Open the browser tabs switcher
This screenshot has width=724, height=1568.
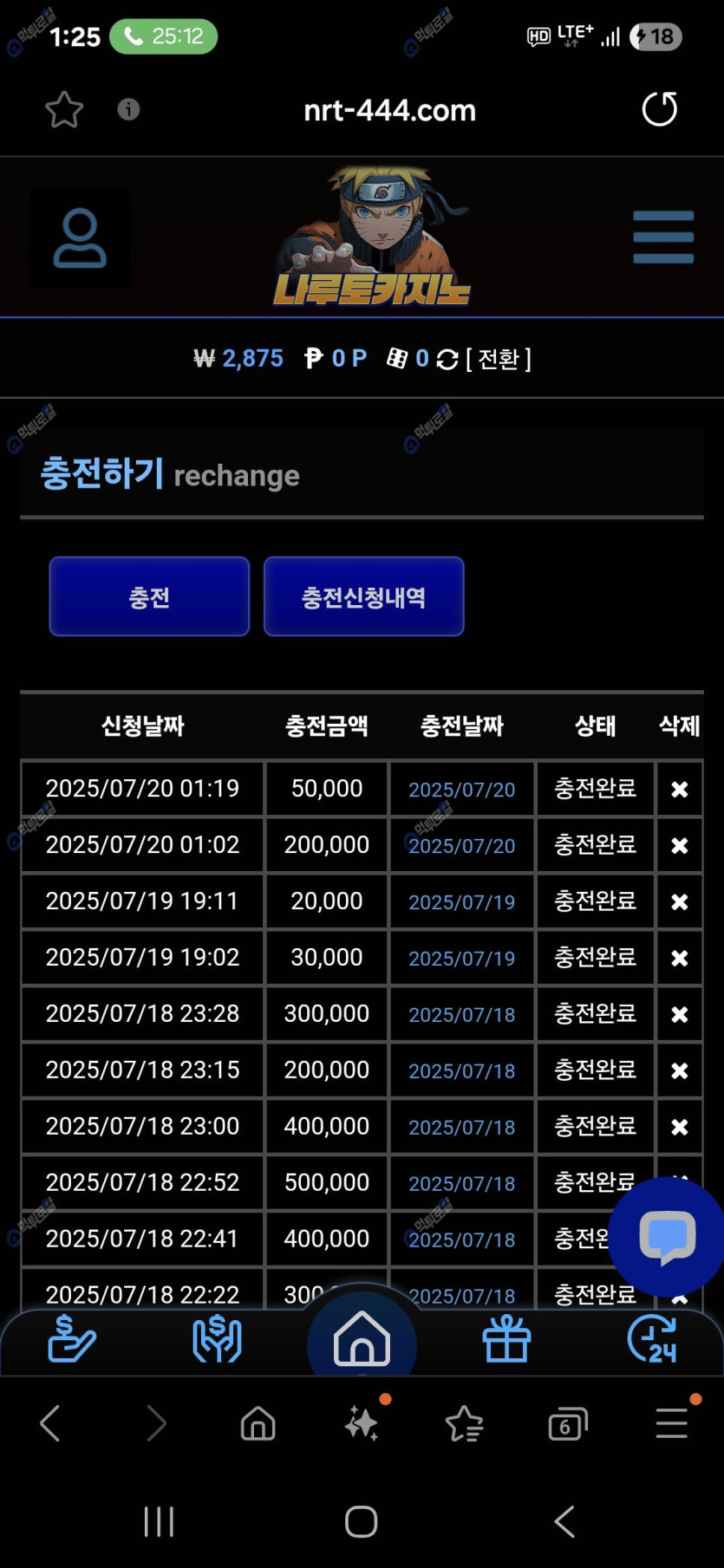pos(568,1423)
